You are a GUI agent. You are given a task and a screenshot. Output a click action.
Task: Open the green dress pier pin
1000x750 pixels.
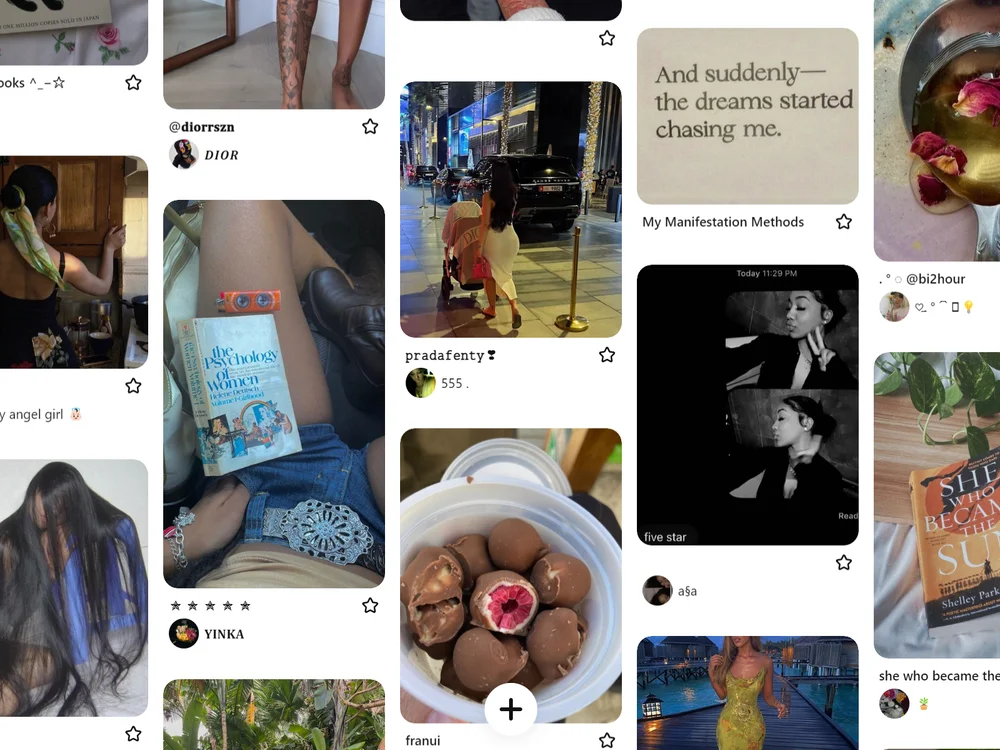748,693
